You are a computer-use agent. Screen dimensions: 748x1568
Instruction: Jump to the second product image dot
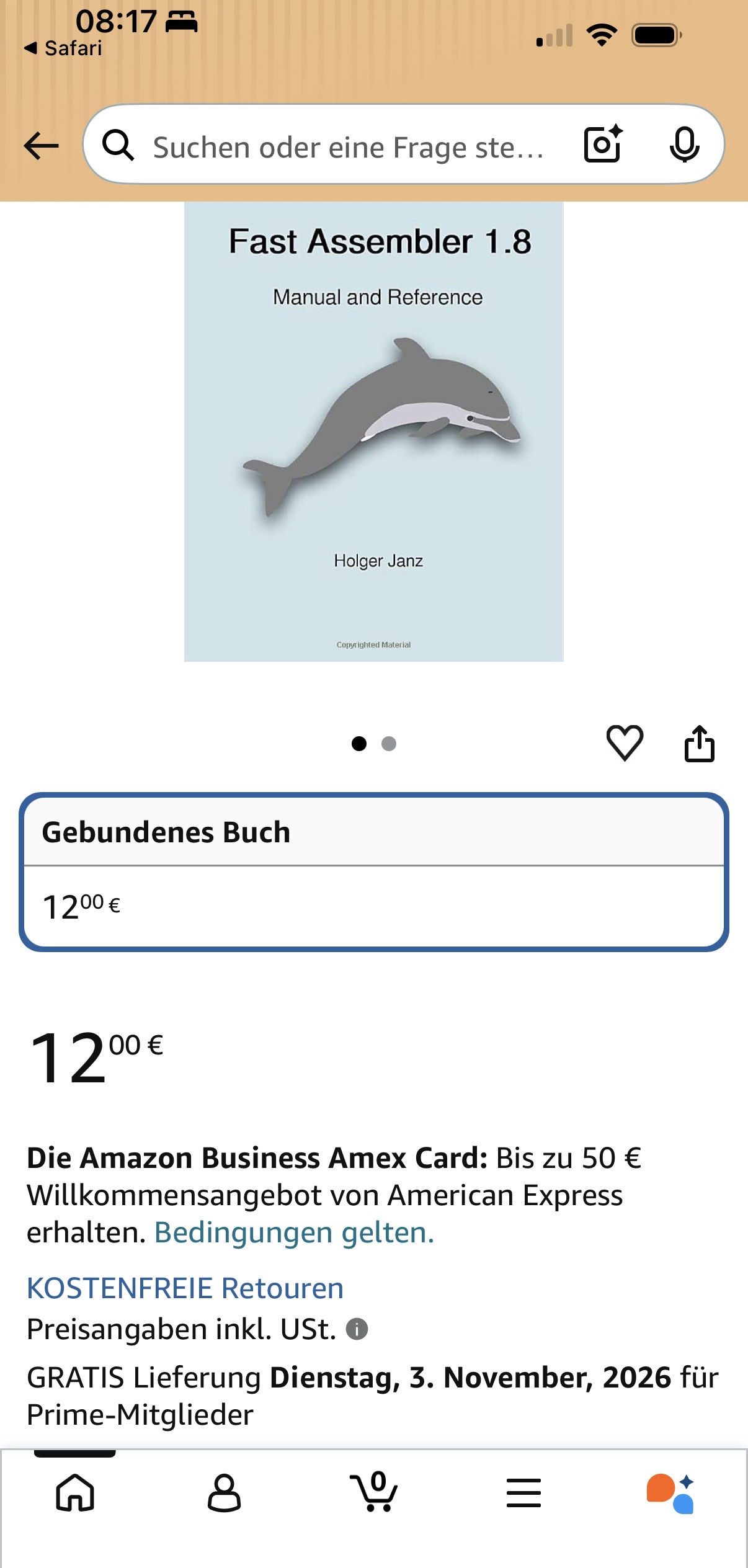click(x=389, y=744)
